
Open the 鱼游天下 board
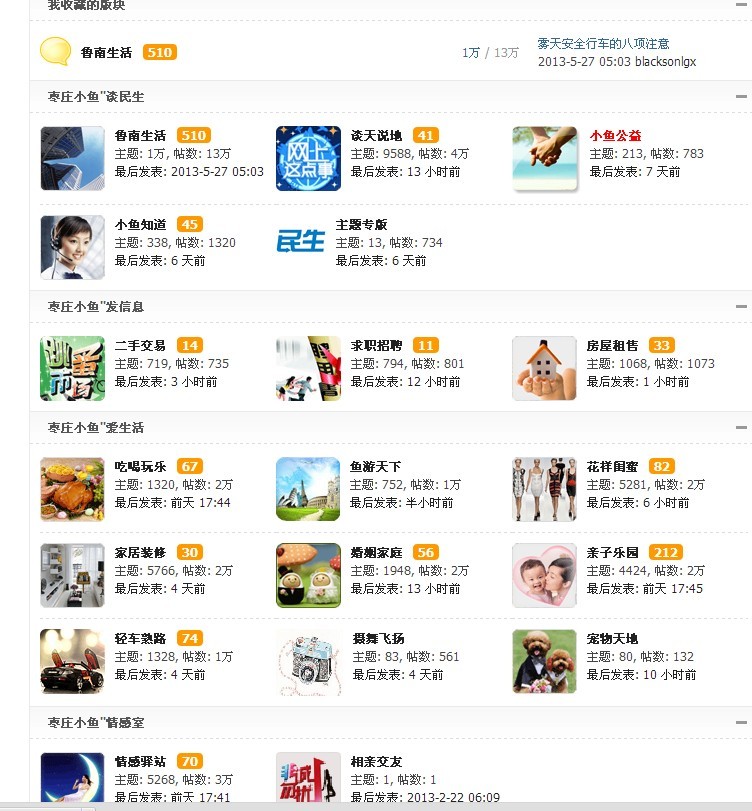click(x=376, y=467)
